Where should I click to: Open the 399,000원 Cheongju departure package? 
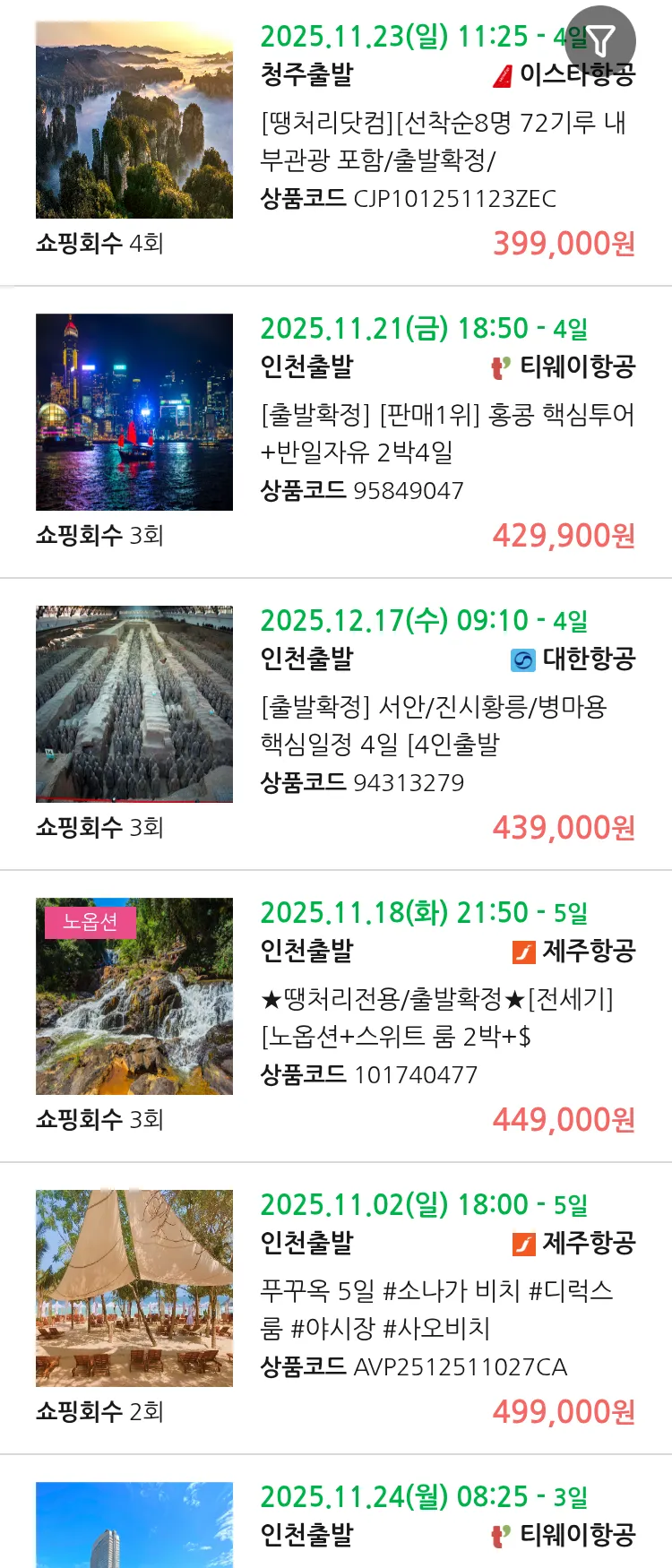coord(444,141)
